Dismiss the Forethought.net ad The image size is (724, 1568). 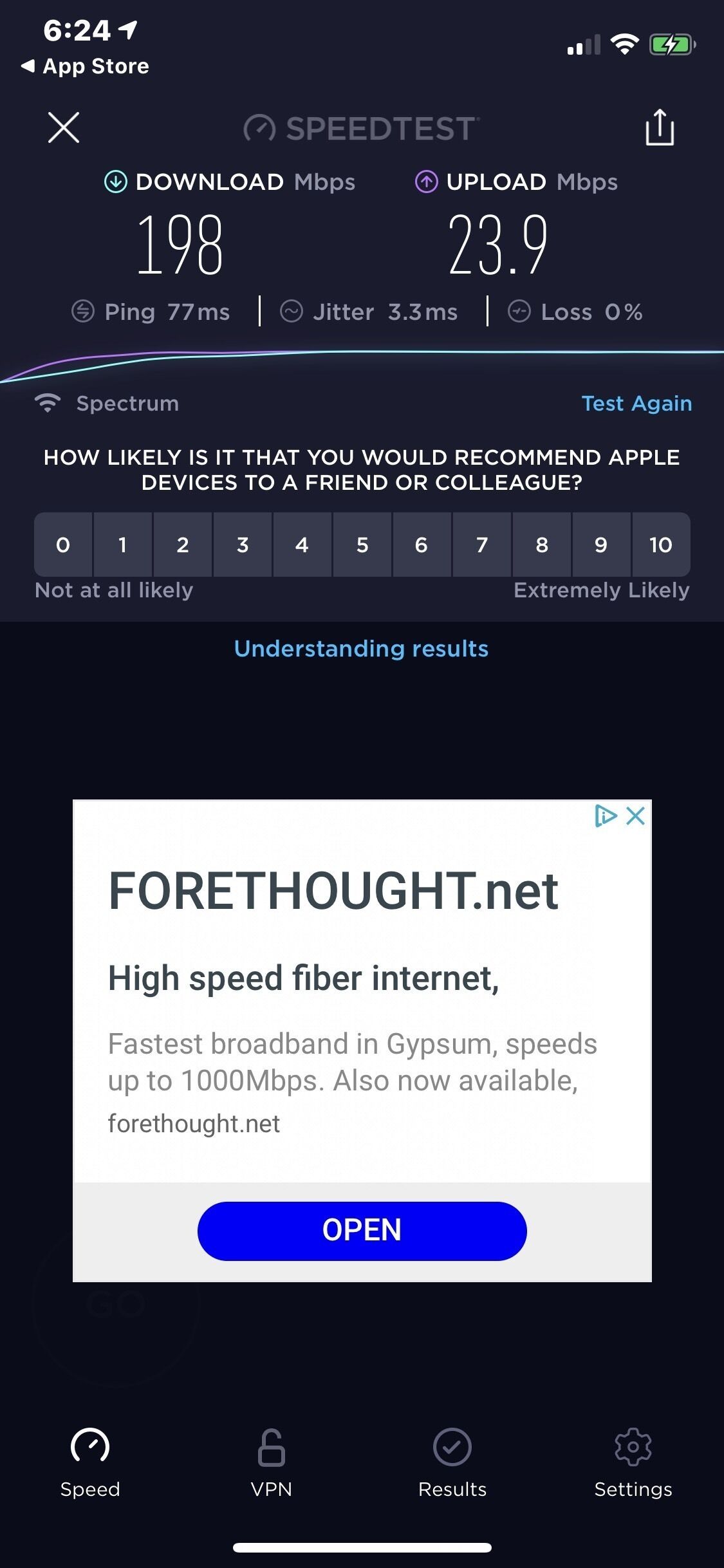636,816
